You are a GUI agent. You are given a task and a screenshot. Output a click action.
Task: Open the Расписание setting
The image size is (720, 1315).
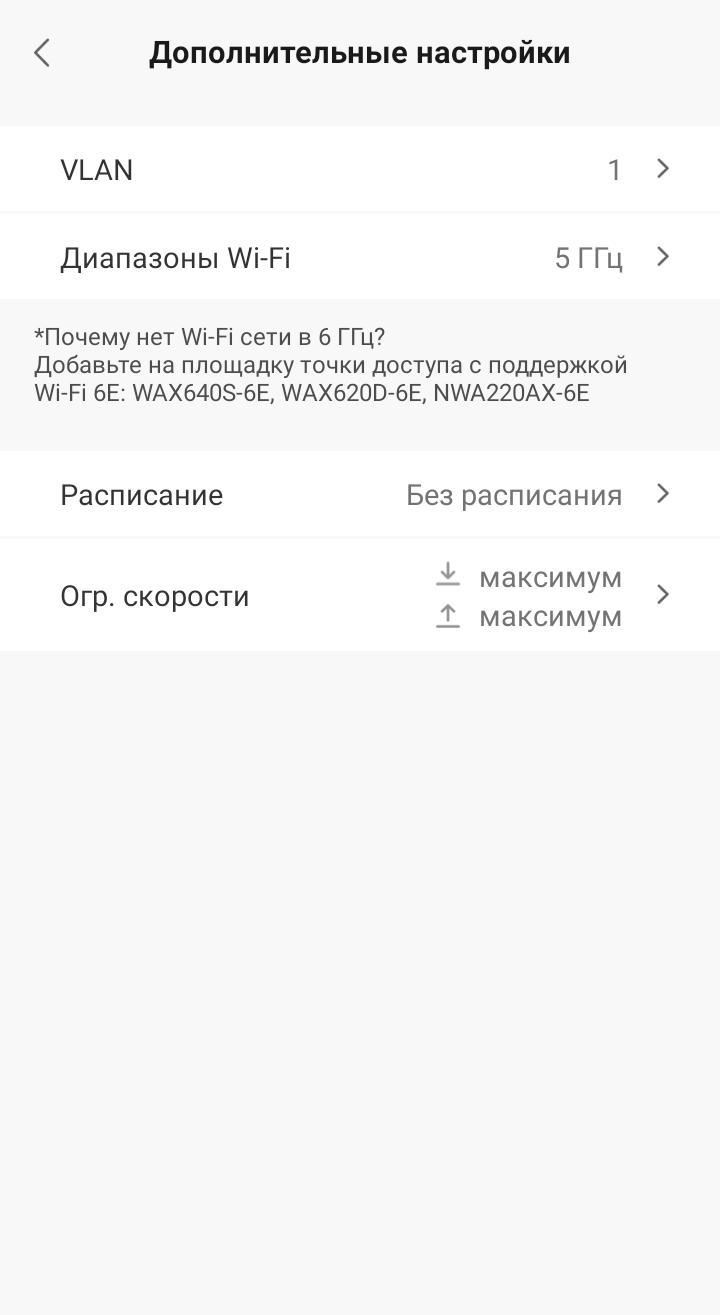[x=360, y=495]
